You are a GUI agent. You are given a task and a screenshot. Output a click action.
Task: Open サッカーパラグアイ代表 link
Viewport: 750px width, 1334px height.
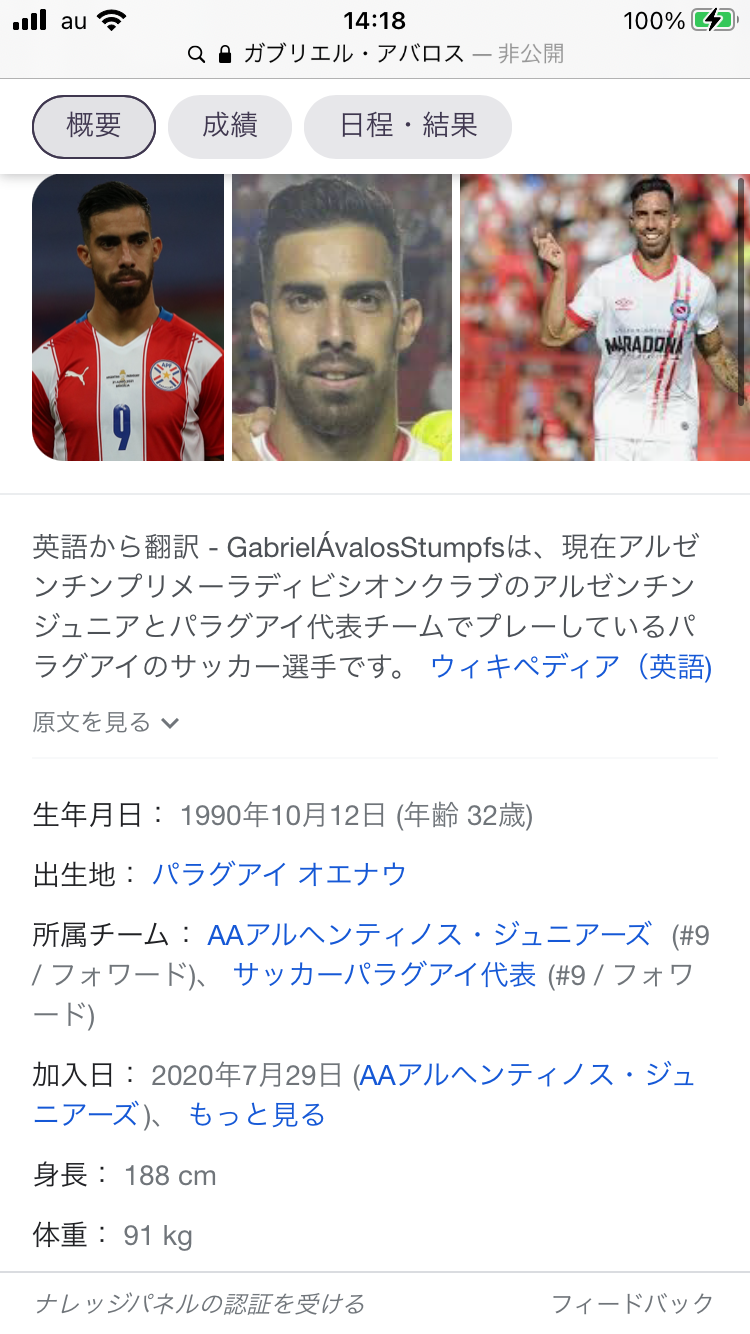point(385,975)
